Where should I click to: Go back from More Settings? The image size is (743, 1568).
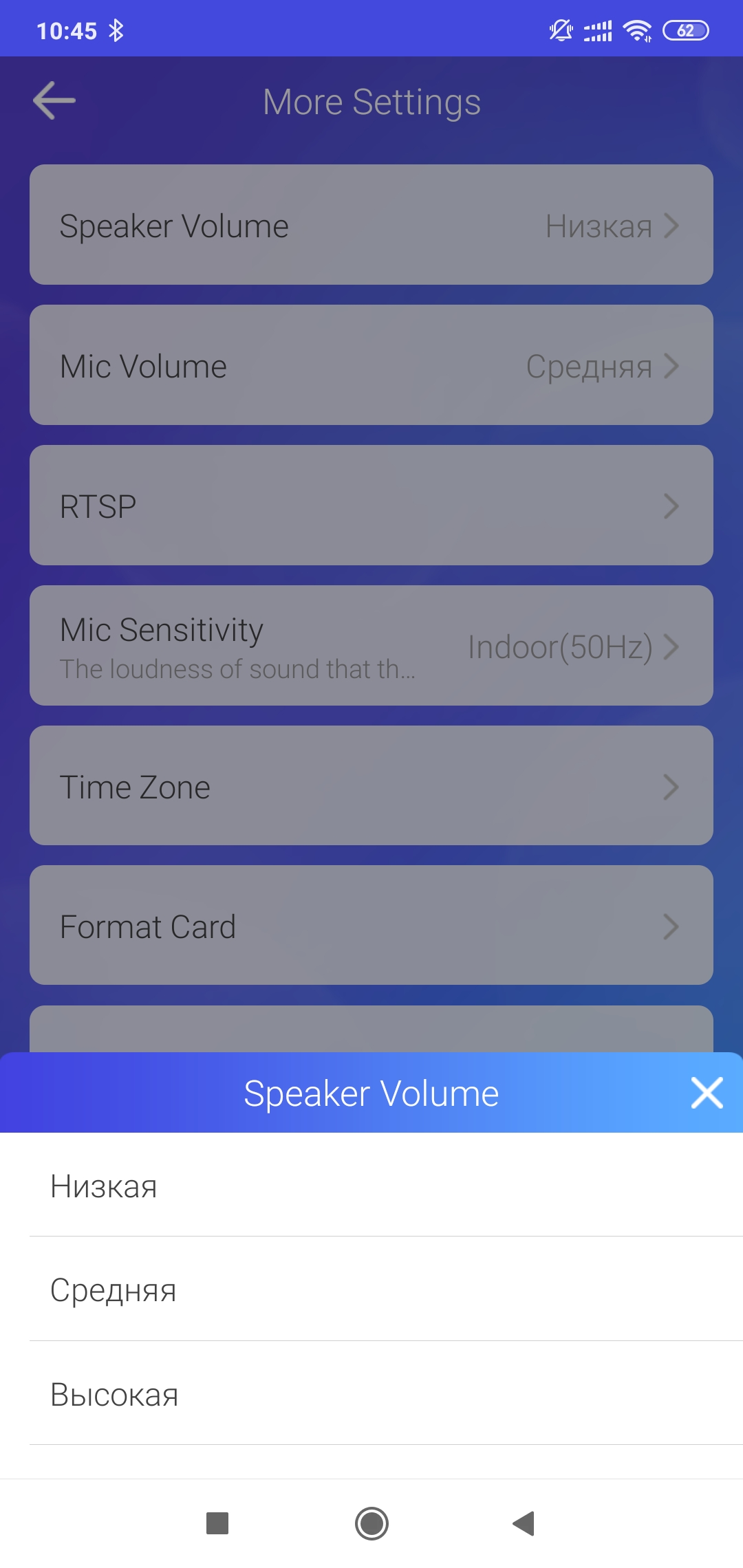point(54,101)
